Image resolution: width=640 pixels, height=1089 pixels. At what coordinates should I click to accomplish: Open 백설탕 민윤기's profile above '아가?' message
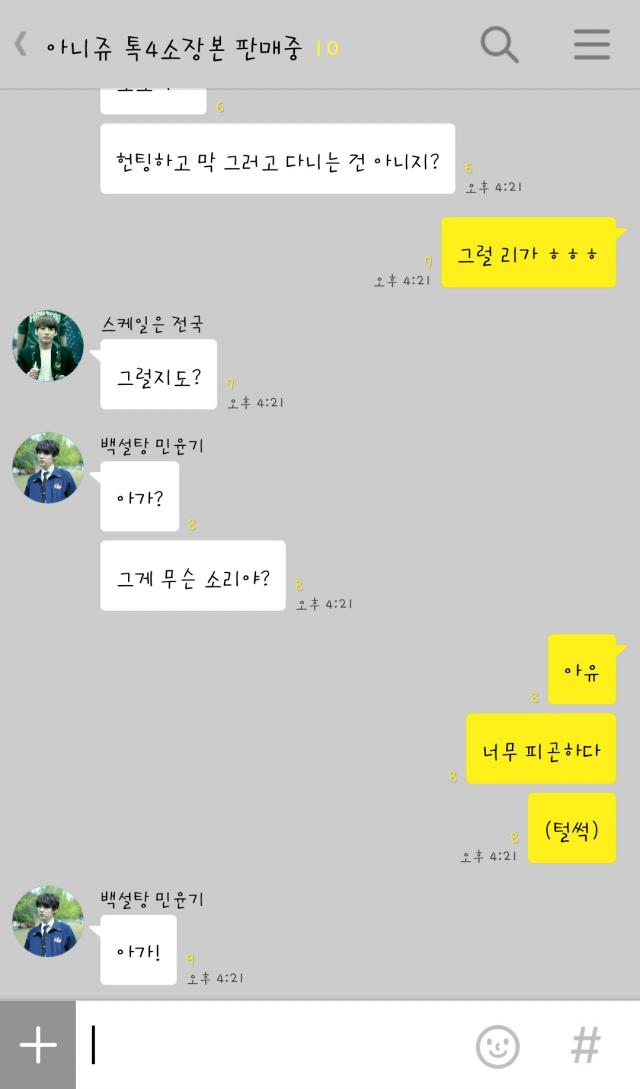[47, 468]
